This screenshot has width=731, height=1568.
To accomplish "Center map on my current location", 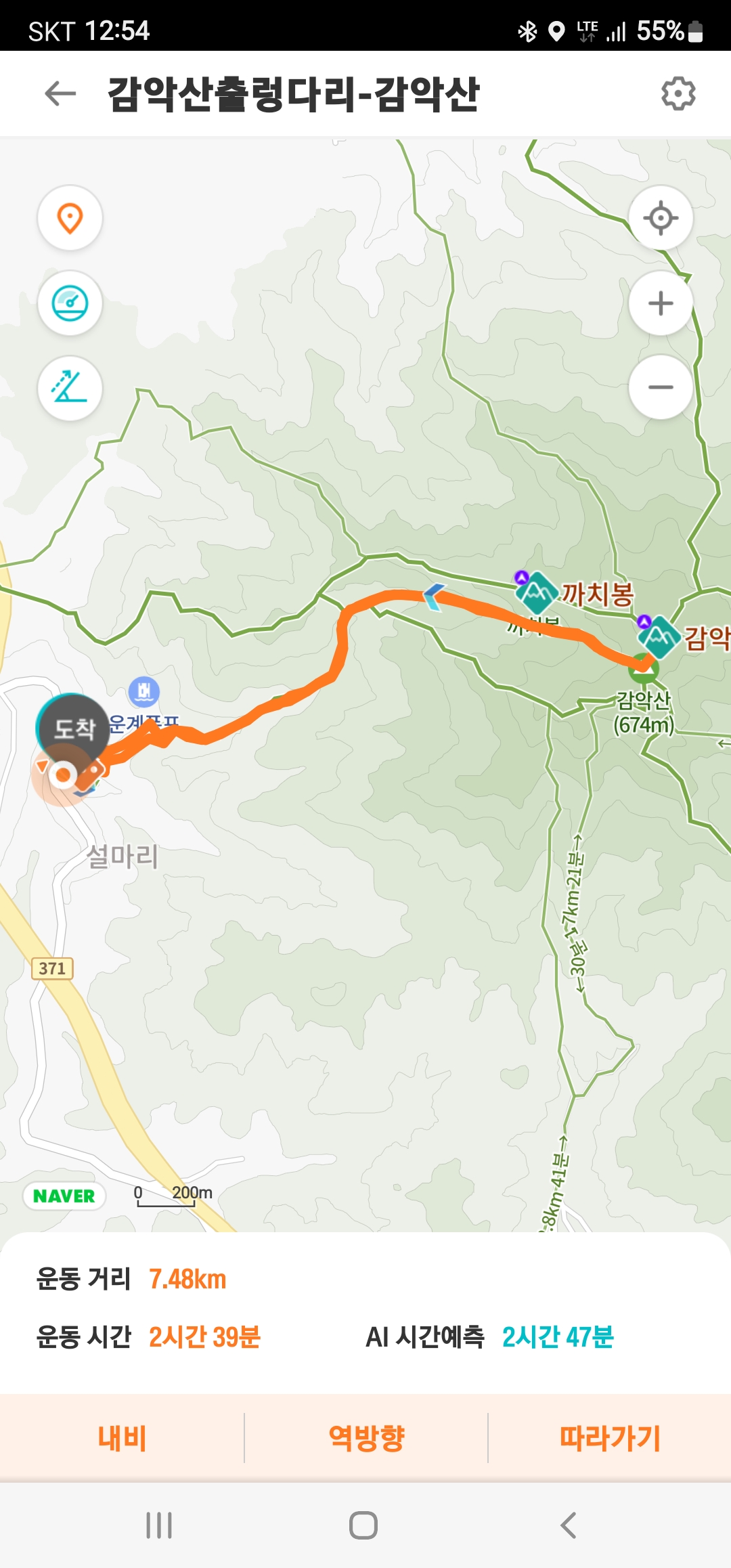I will tap(661, 218).
